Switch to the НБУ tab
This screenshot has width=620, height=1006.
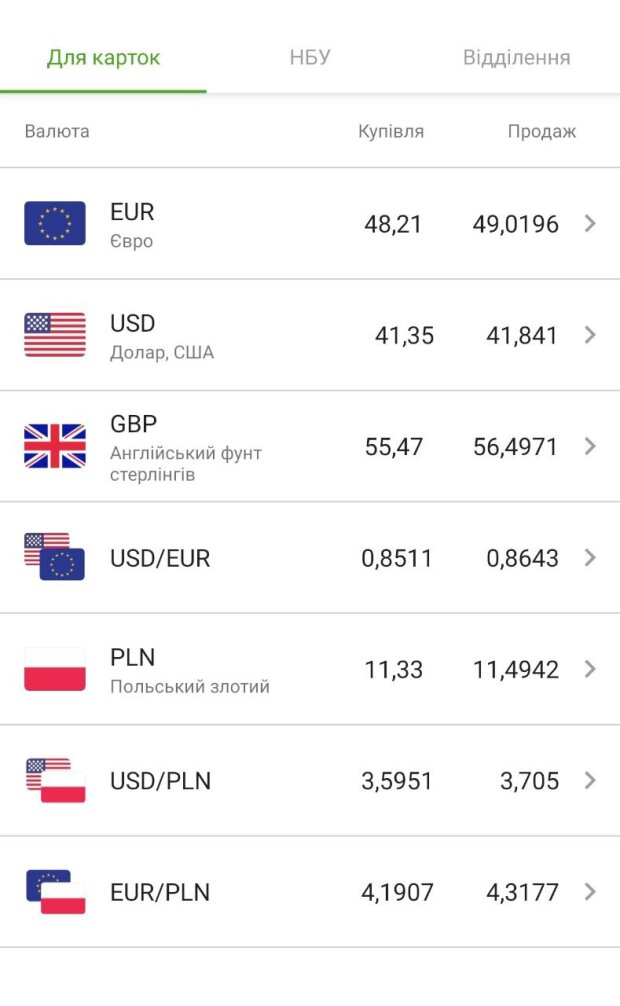(310, 58)
